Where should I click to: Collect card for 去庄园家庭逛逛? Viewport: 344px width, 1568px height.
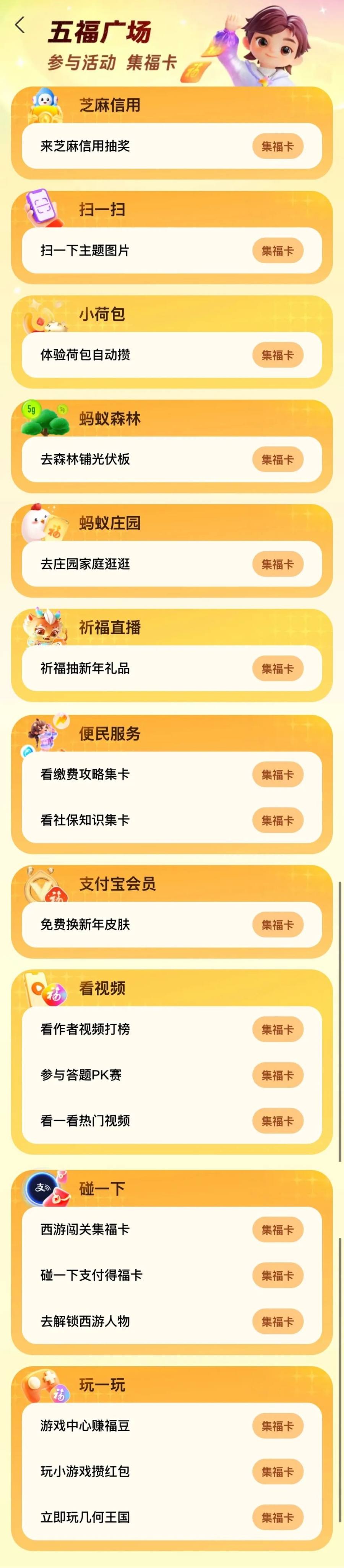[x=277, y=564]
